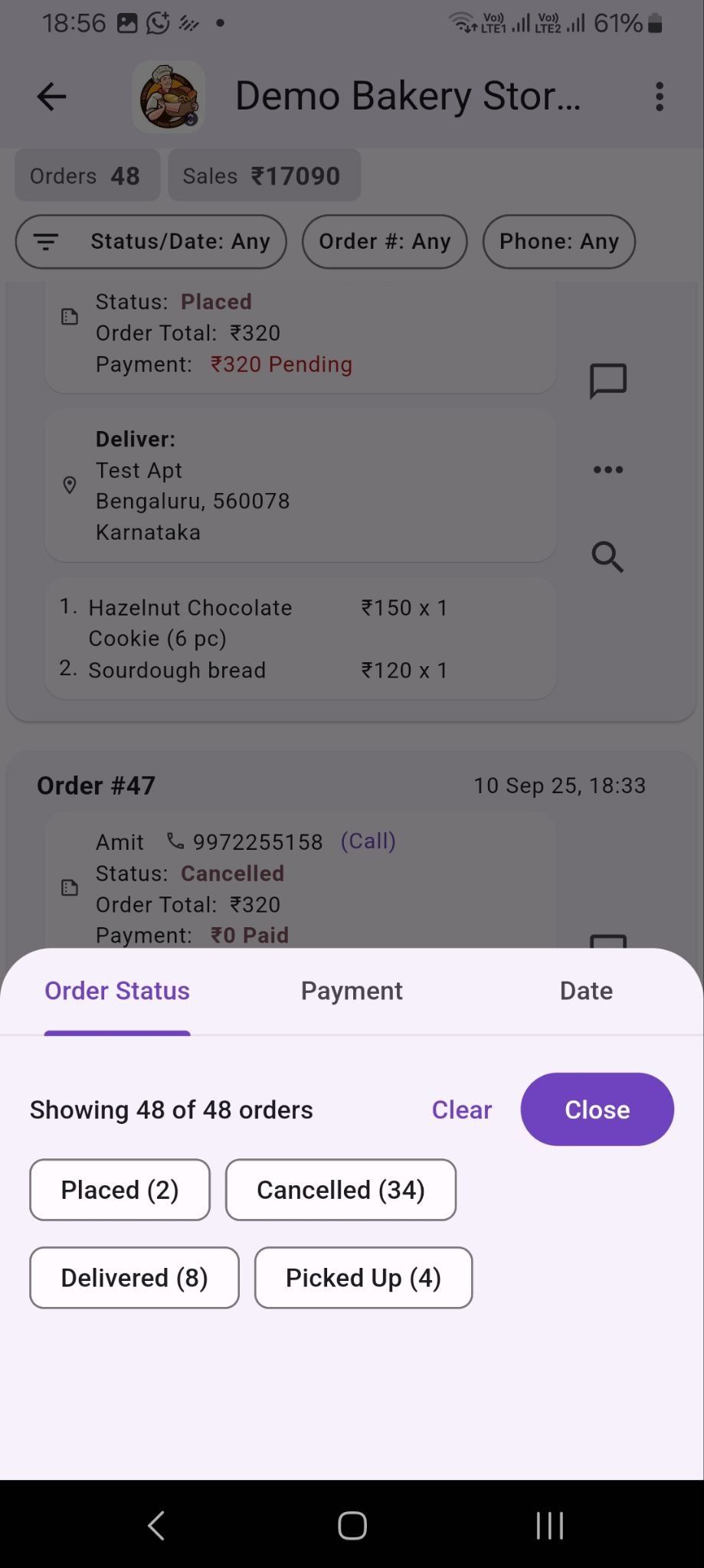Click the three-dot options icon beside the order

pyautogui.click(x=607, y=469)
